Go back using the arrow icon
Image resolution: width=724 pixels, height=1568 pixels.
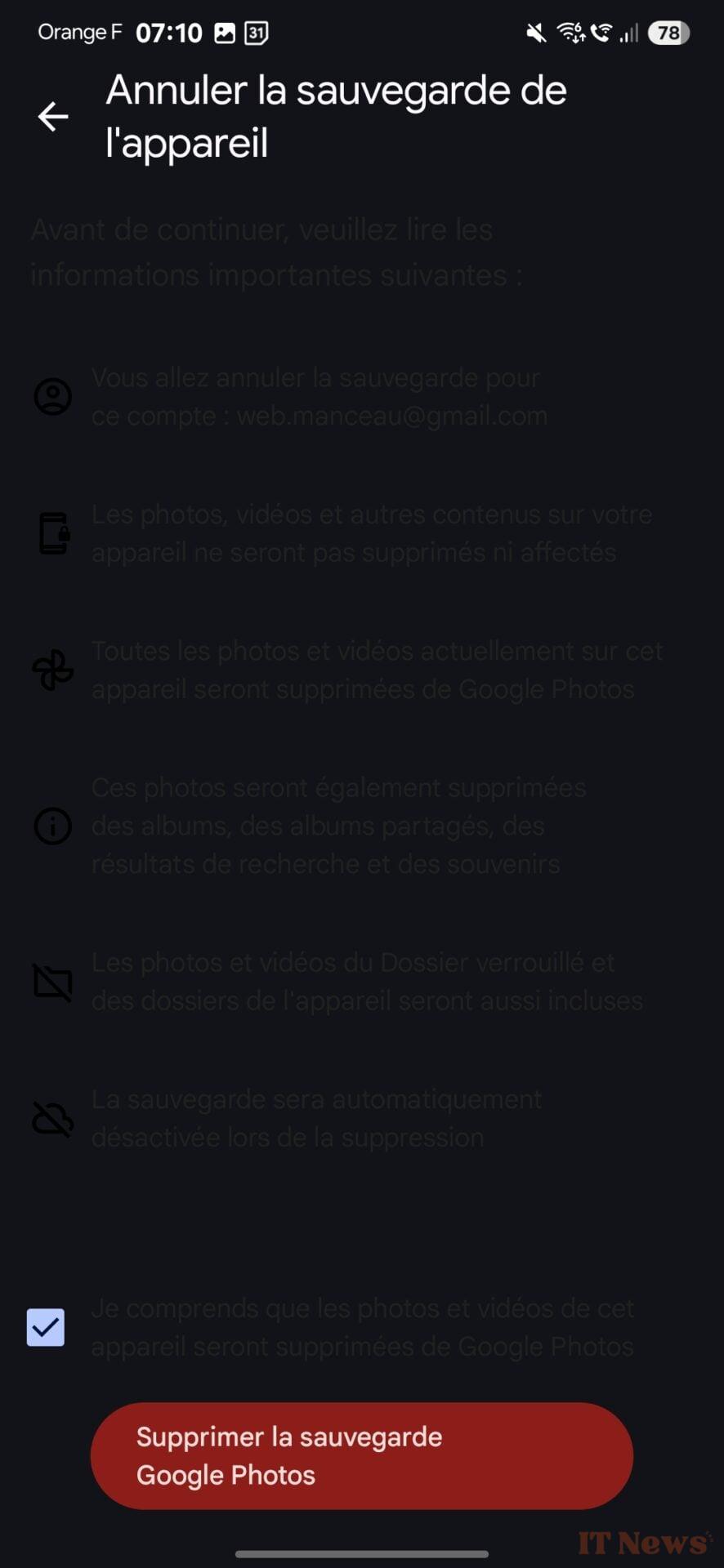(53, 117)
